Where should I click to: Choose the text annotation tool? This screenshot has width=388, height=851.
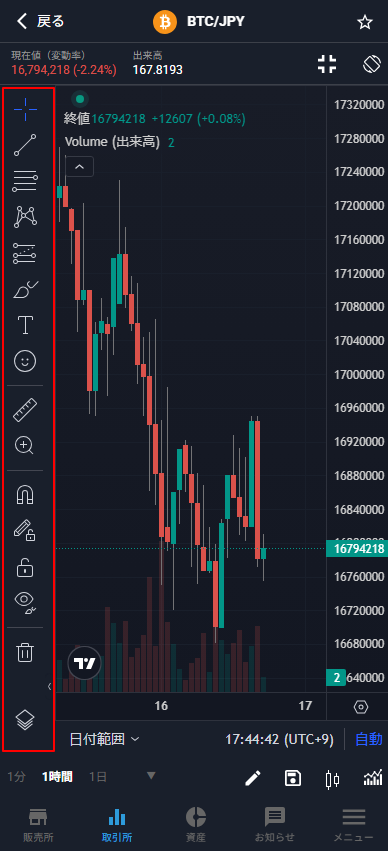pyautogui.click(x=25, y=325)
